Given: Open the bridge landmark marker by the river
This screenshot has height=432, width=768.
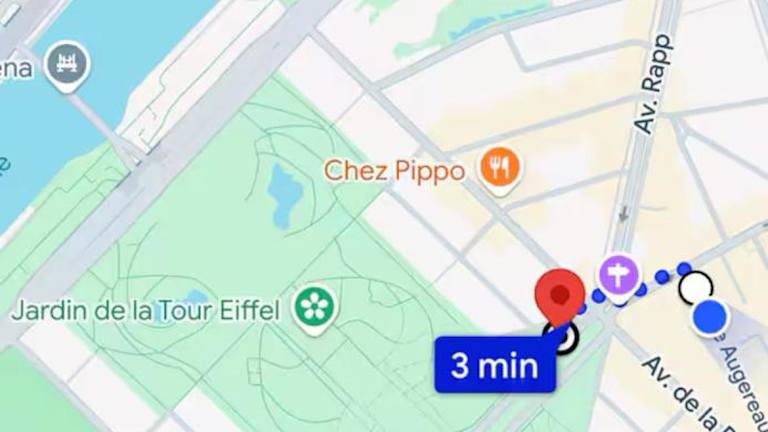Looking at the screenshot, I should 69,65.
